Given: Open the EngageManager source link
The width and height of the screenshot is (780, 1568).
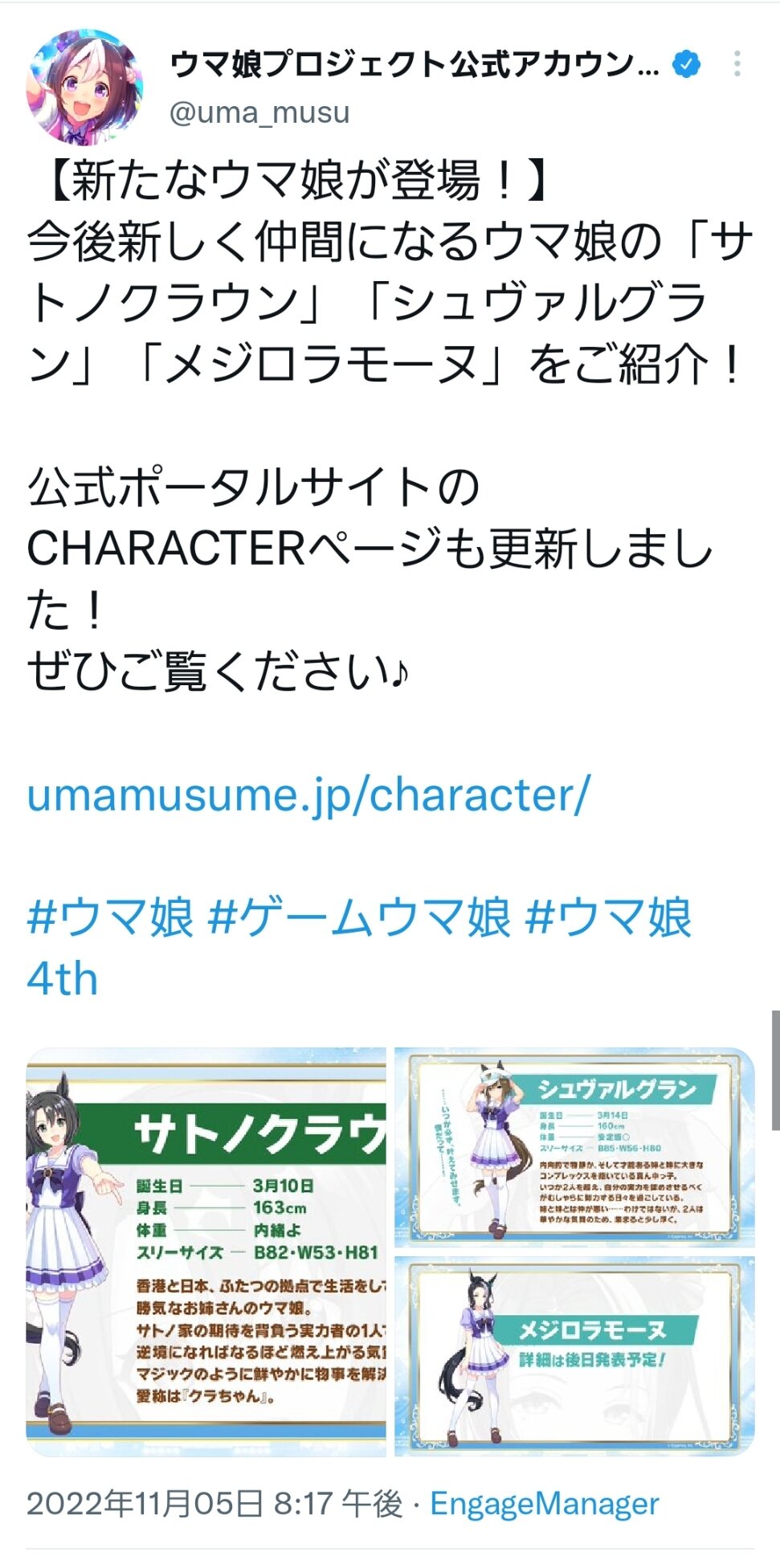Looking at the screenshot, I should 545,1503.
